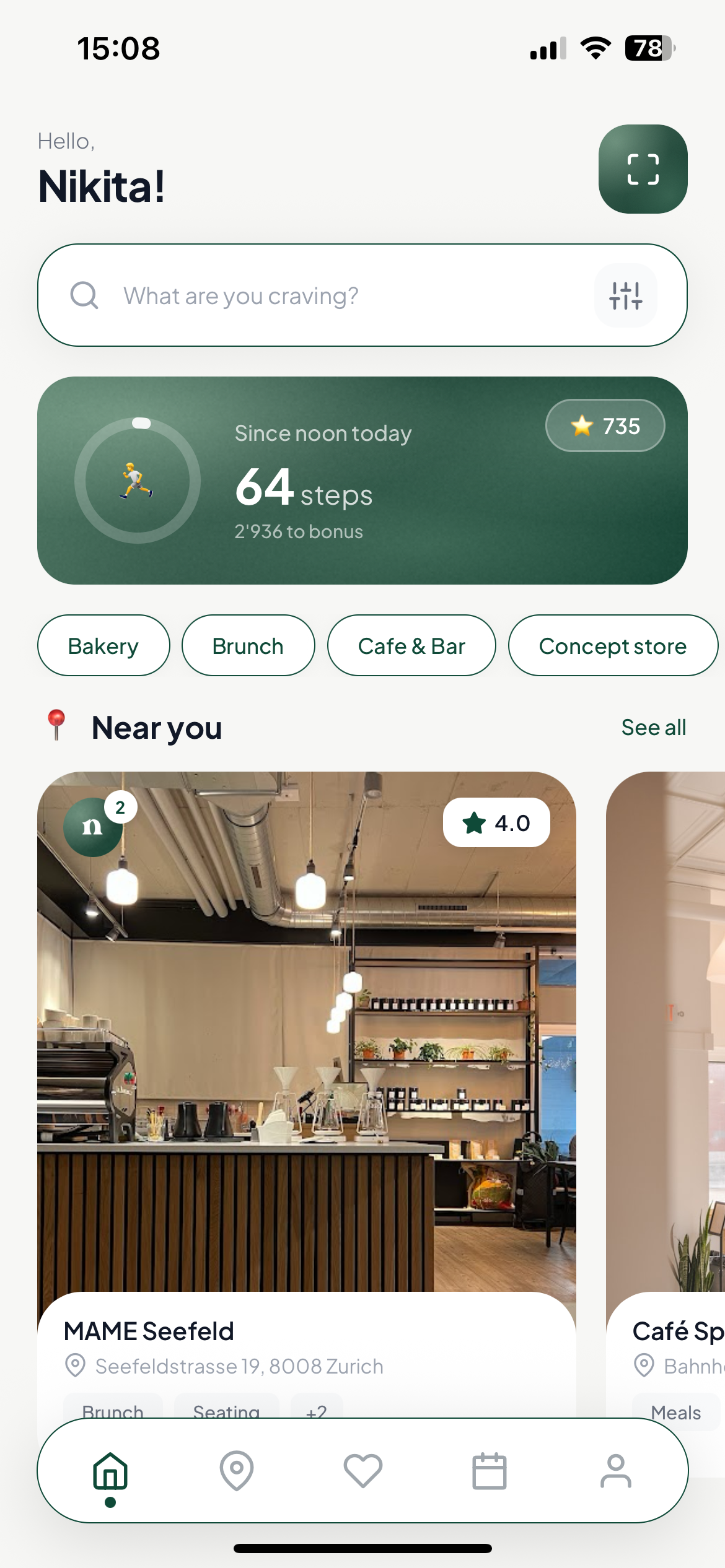
Task: Open the favorites heart tab
Action: pyautogui.click(x=363, y=1471)
